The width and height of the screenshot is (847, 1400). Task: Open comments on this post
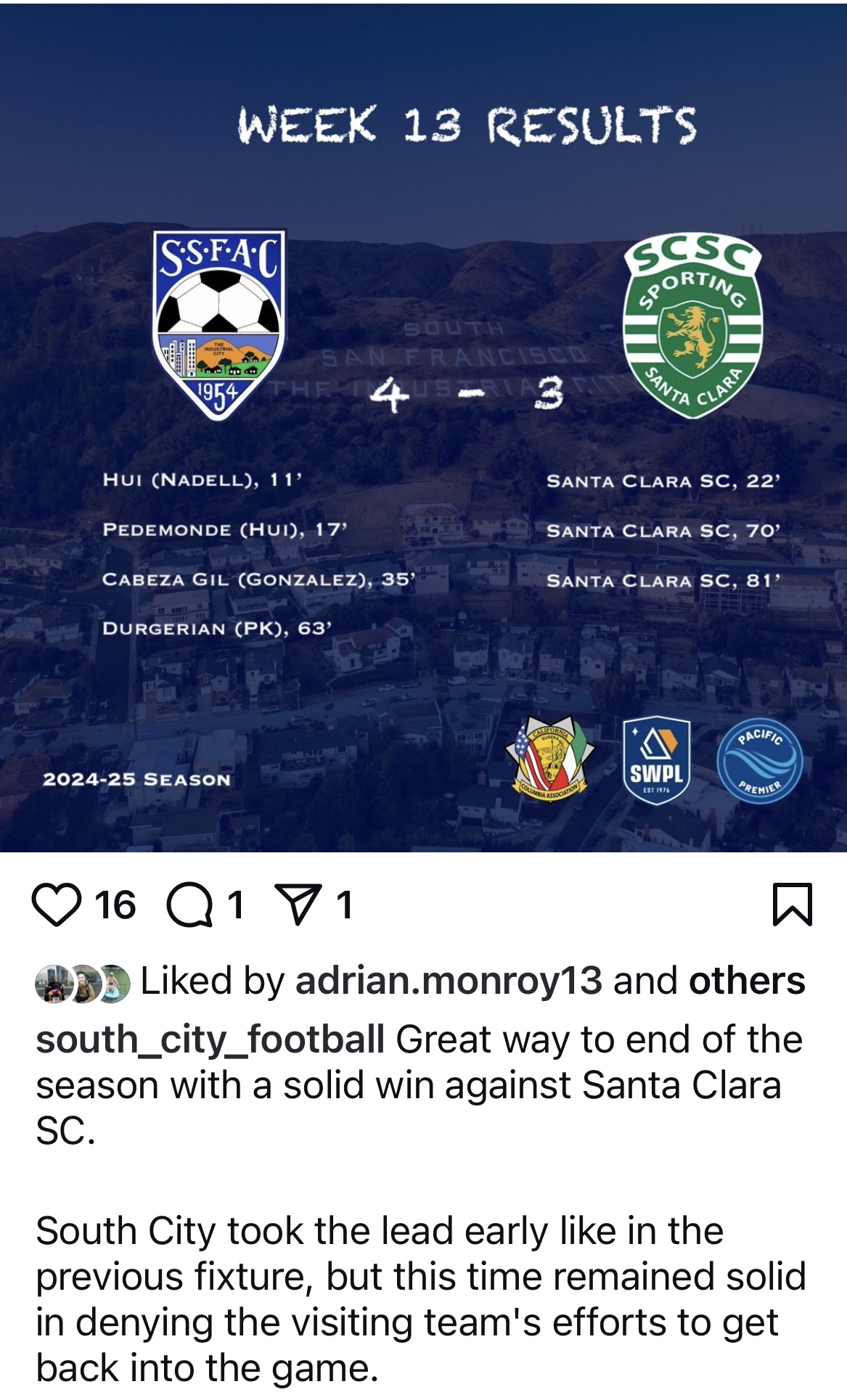click(189, 905)
